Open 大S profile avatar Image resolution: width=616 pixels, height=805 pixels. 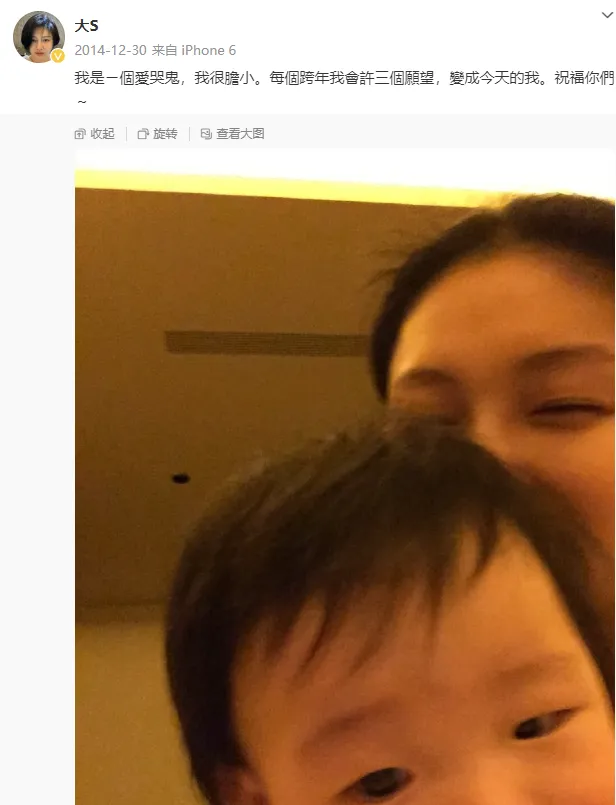point(39,37)
